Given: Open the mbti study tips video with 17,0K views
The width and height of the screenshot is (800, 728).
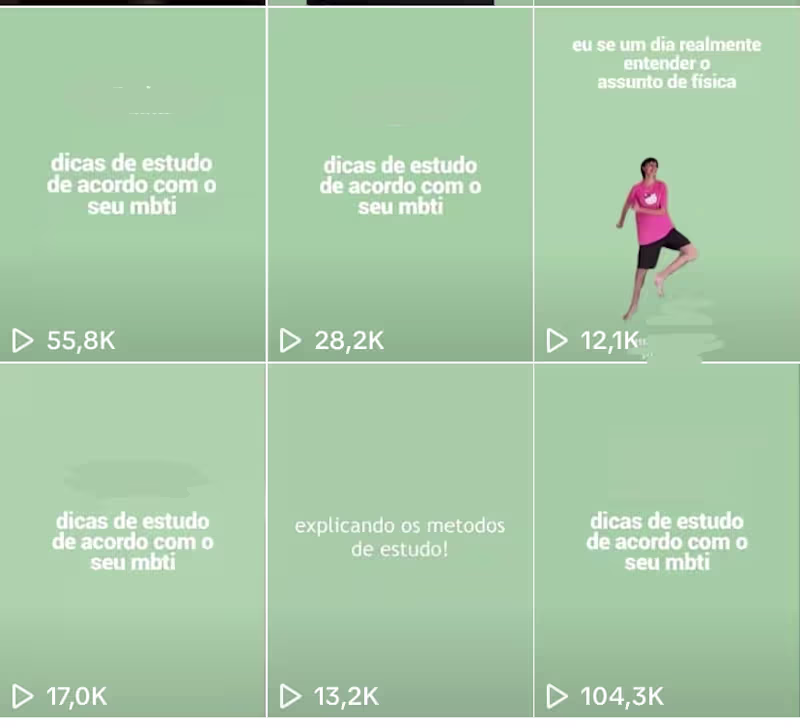Looking at the screenshot, I should [x=132, y=540].
